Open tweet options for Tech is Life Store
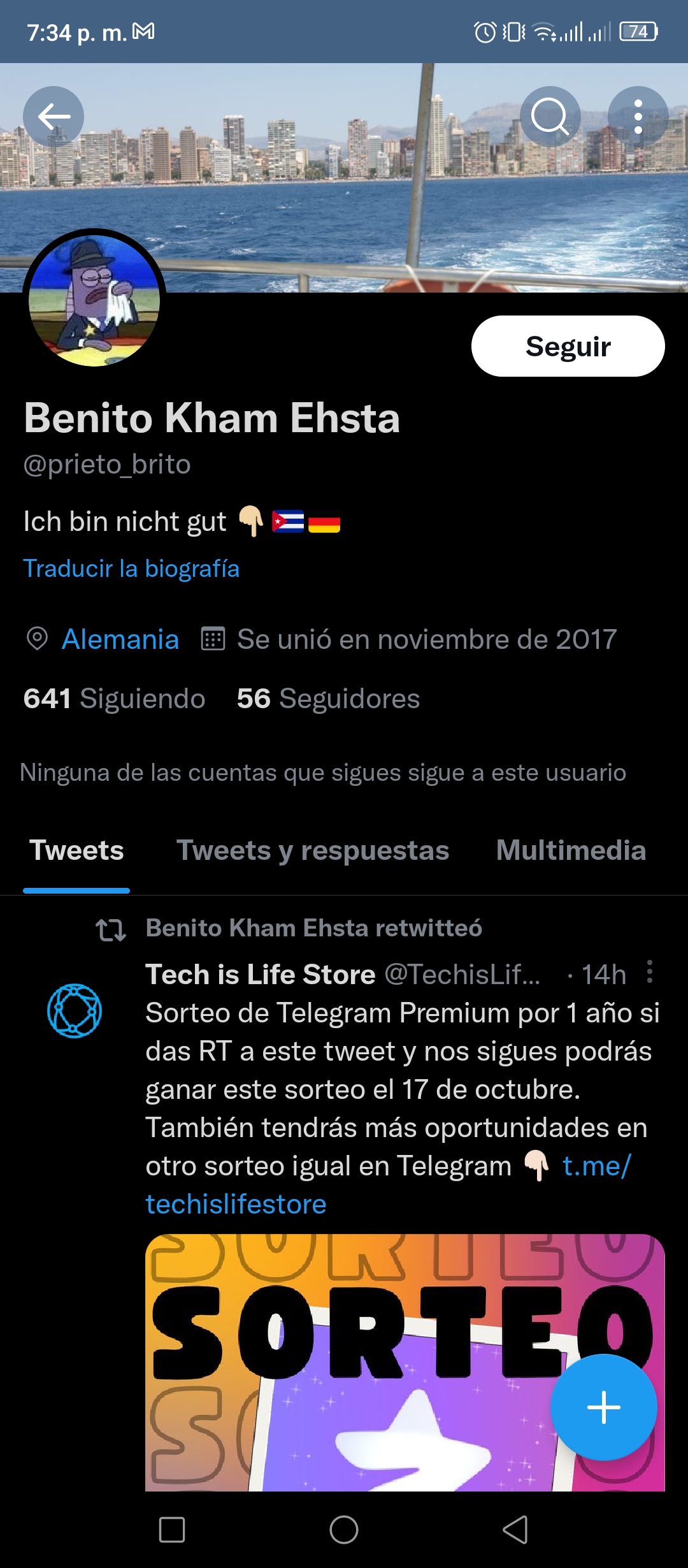 pos(649,972)
